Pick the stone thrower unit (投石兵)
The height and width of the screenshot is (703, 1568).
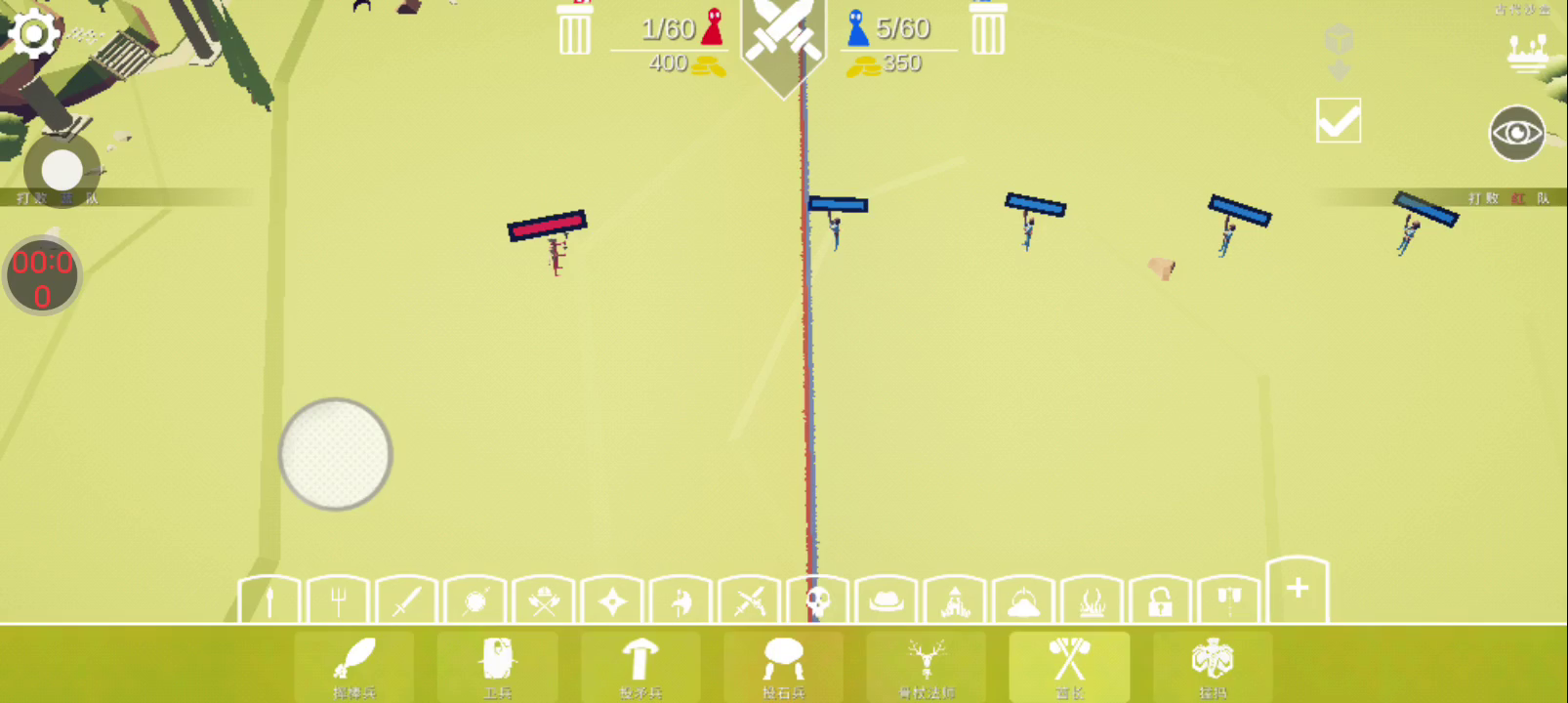click(783, 666)
